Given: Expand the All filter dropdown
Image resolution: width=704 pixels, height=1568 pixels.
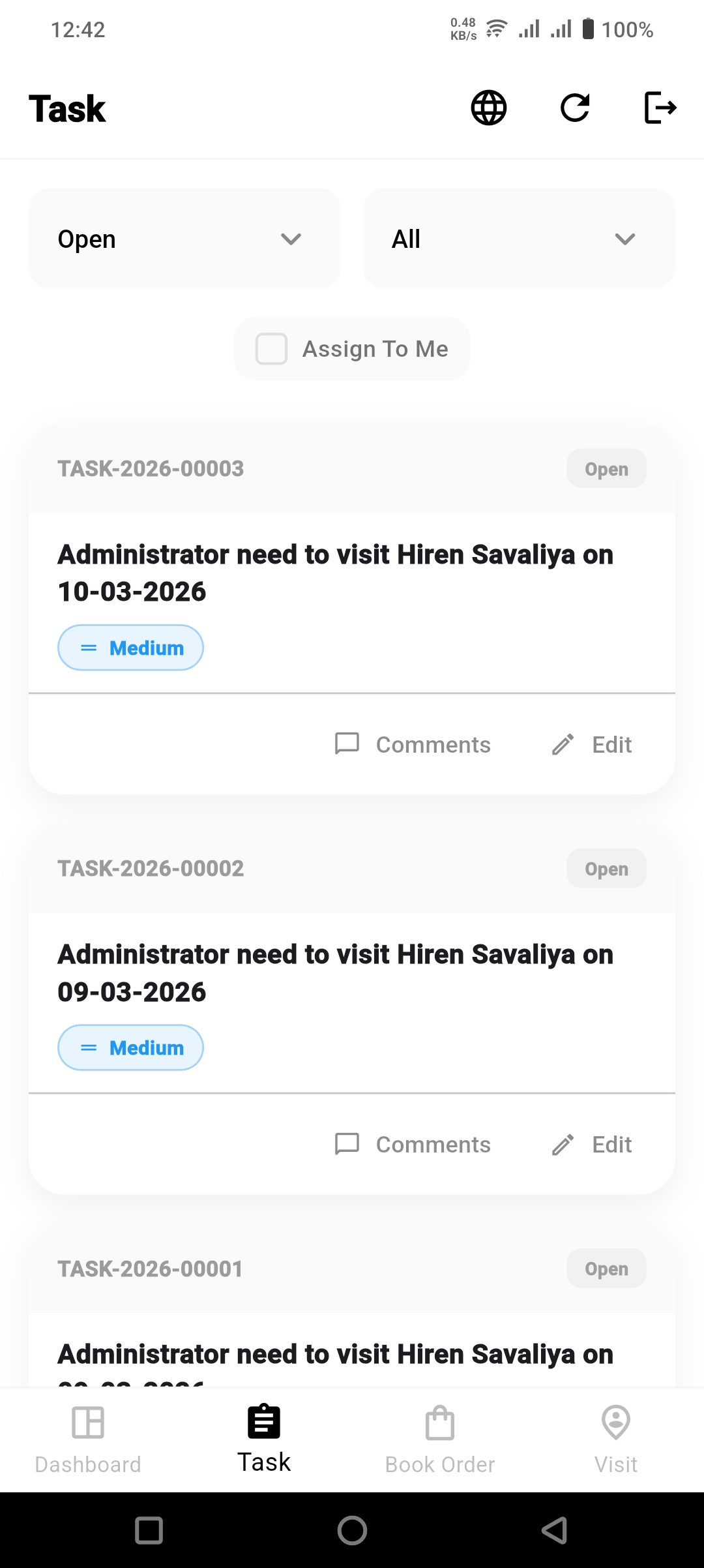Looking at the screenshot, I should 518,238.
